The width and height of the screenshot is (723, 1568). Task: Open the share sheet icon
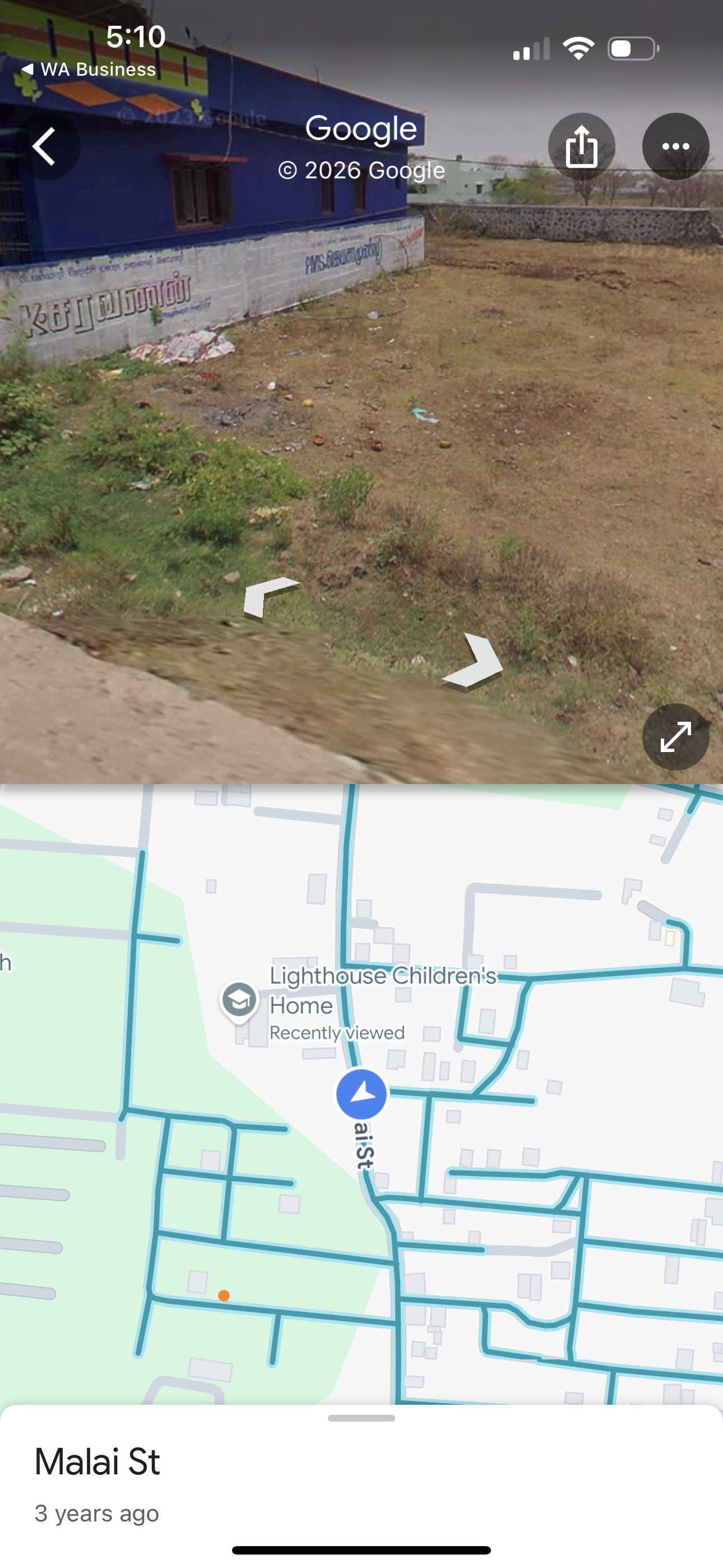(x=581, y=146)
